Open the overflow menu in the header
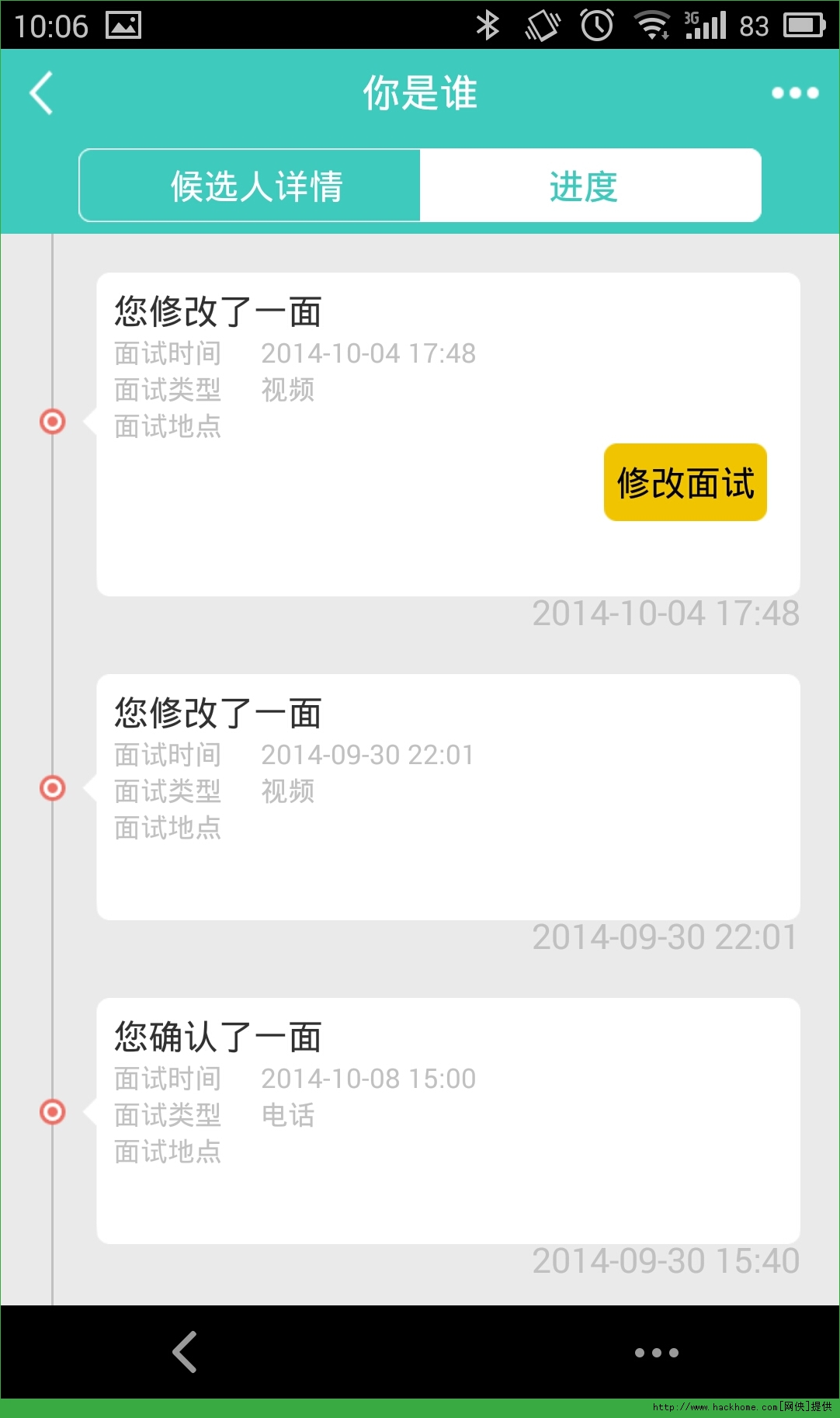This screenshot has height=1418, width=840. coord(794,93)
